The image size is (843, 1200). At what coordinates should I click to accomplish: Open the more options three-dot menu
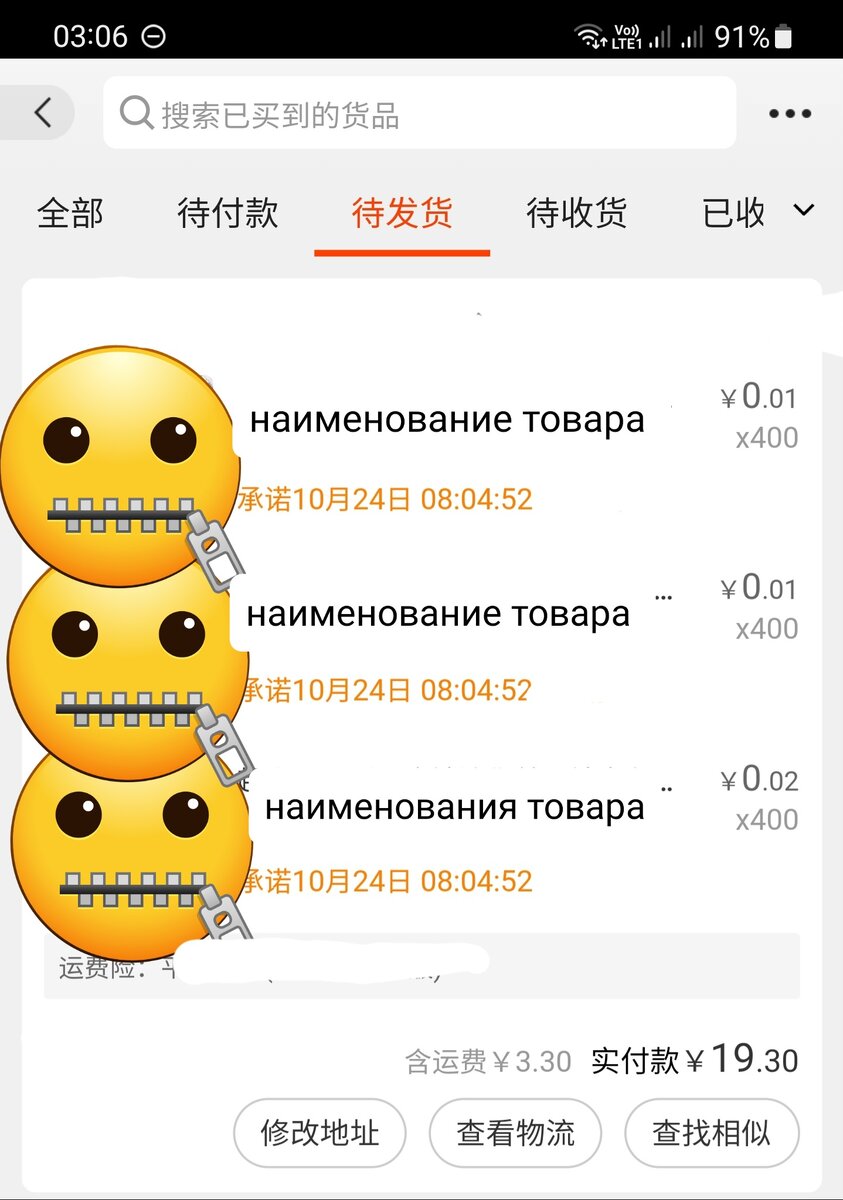pos(789,113)
